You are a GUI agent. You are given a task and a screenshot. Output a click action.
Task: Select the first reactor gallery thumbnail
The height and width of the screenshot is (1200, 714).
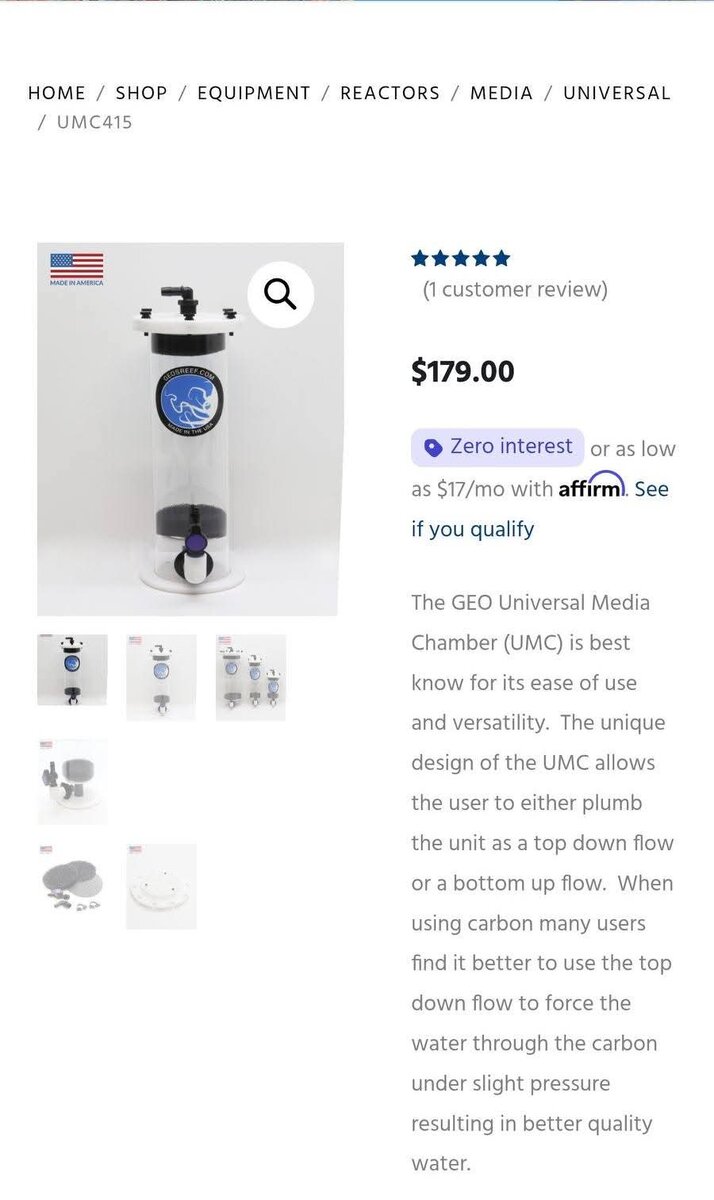(72, 670)
